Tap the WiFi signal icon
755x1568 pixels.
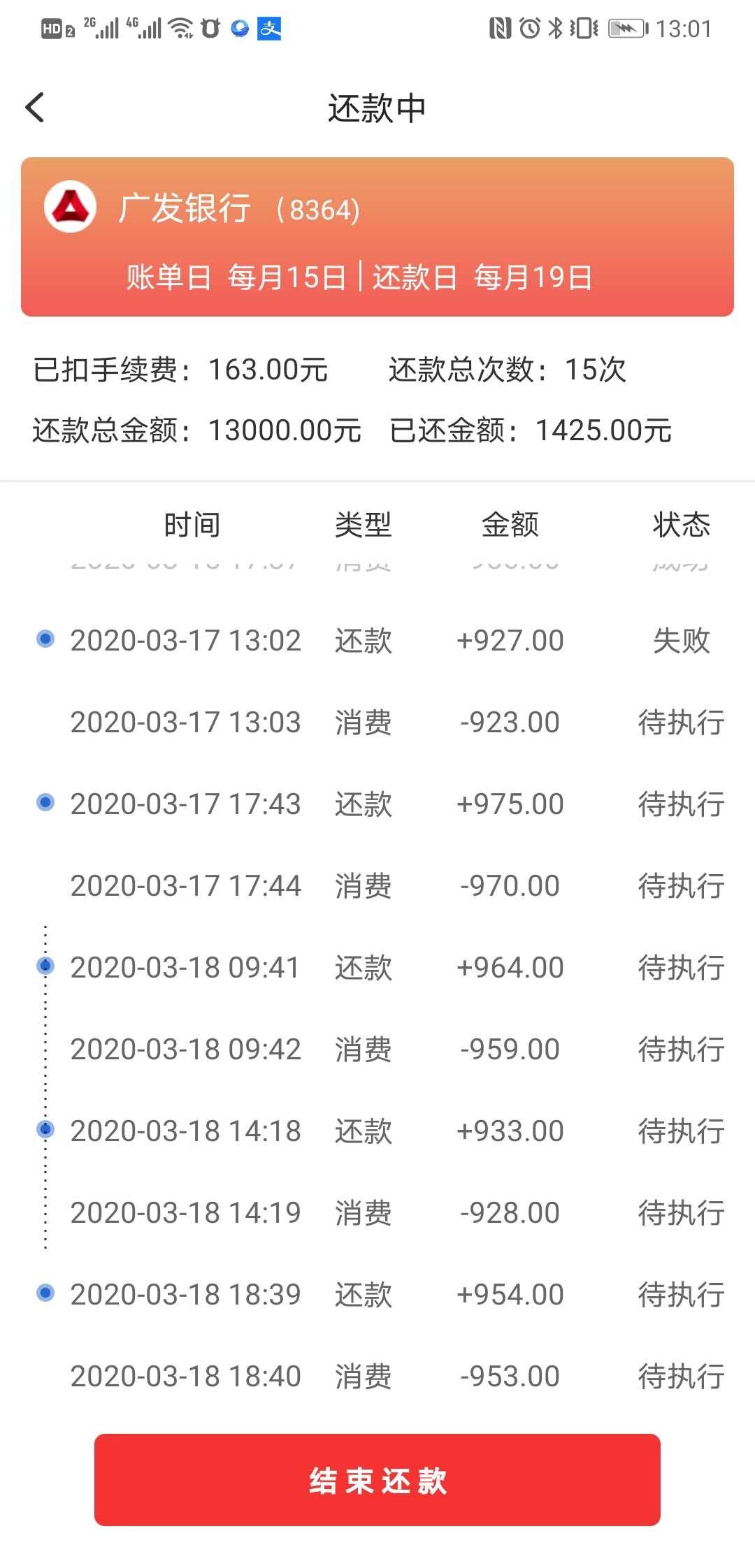click(180, 28)
